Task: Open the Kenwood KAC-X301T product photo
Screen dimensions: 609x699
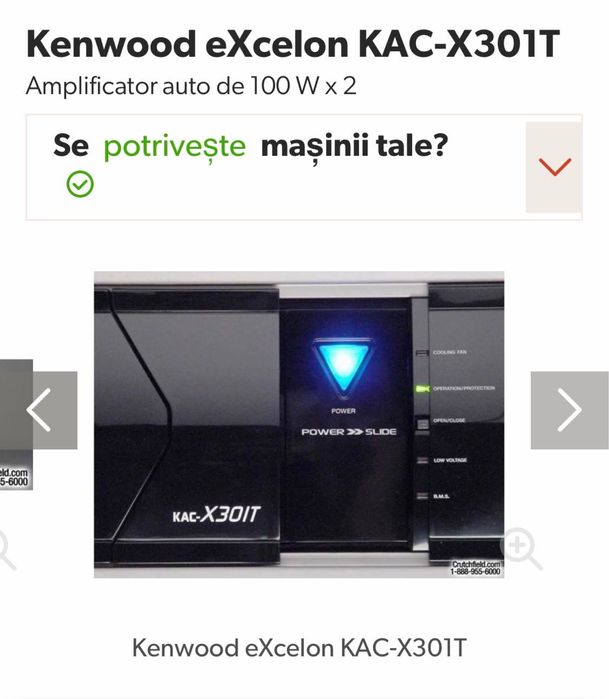Action: (300, 425)
